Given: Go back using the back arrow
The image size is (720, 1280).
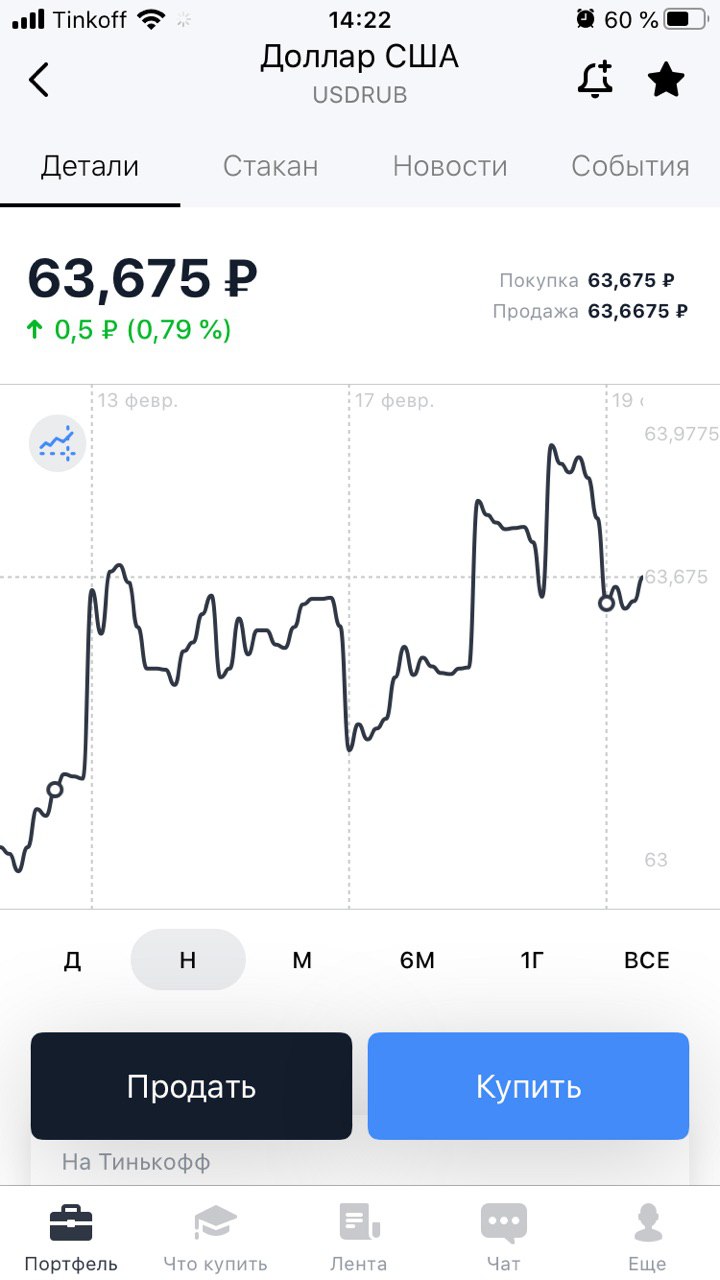Looking at the screenshot, I should [38, 79].
